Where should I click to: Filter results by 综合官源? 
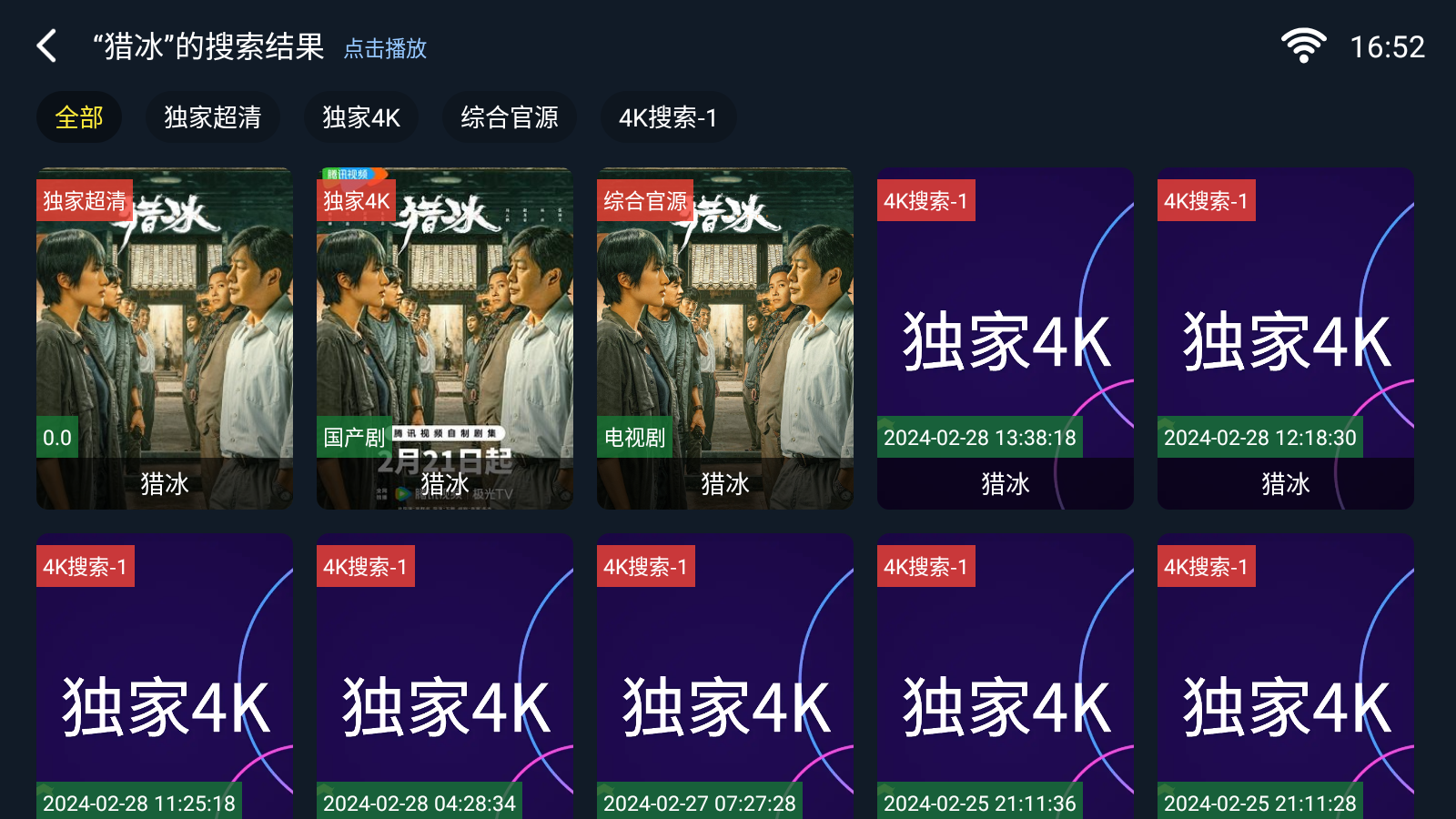[510, 117]
